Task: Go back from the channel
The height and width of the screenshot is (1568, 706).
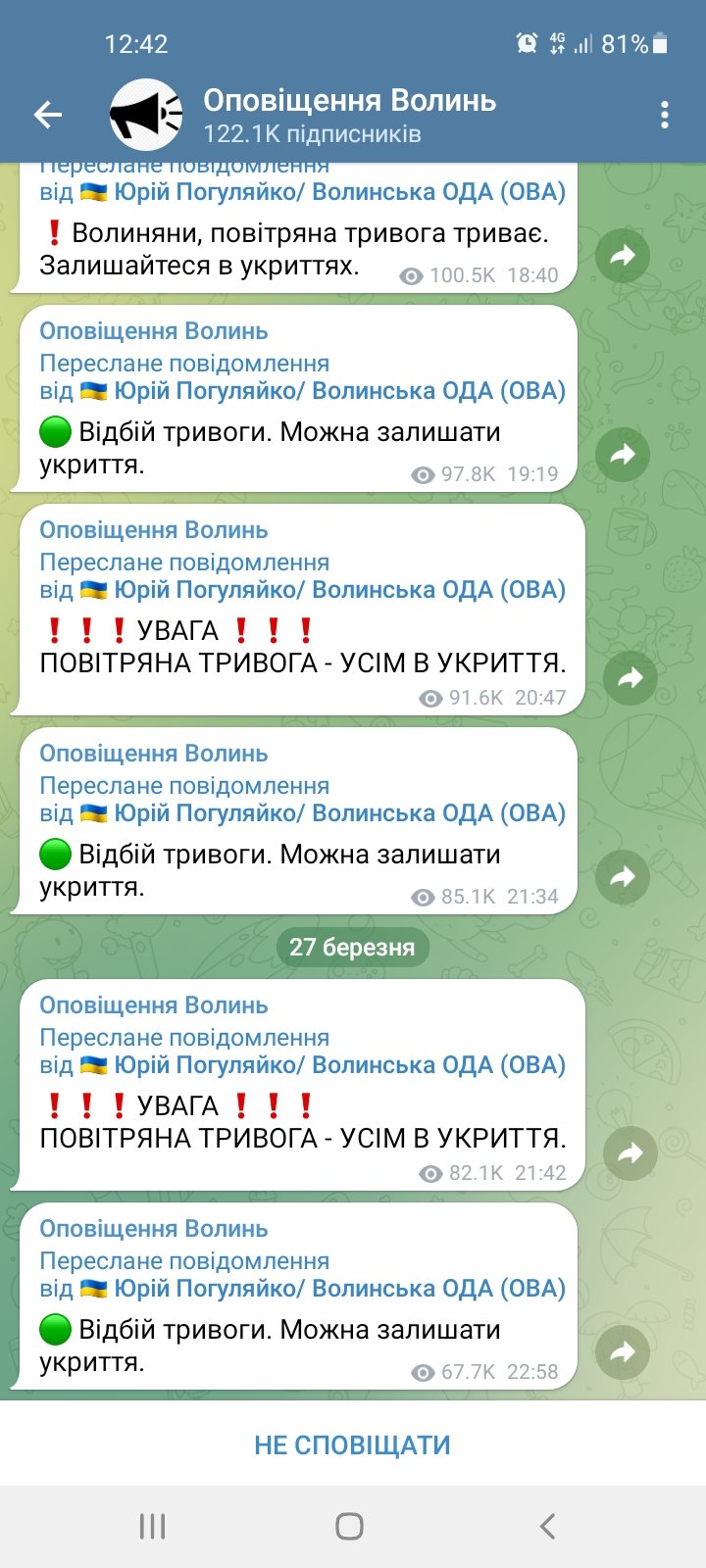Action: [x=48, y=115]
